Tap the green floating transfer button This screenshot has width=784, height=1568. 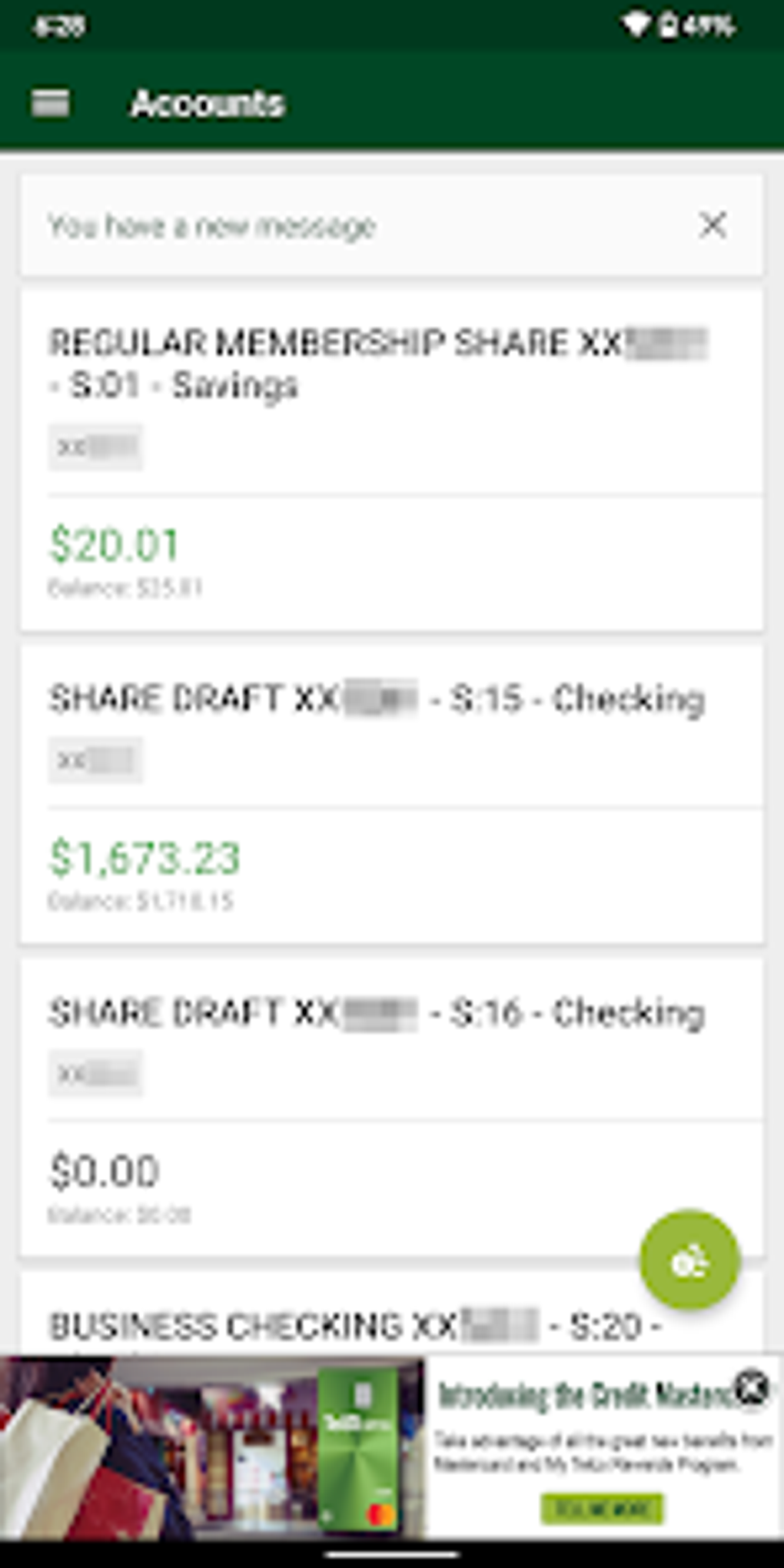tap(689, 1260)
